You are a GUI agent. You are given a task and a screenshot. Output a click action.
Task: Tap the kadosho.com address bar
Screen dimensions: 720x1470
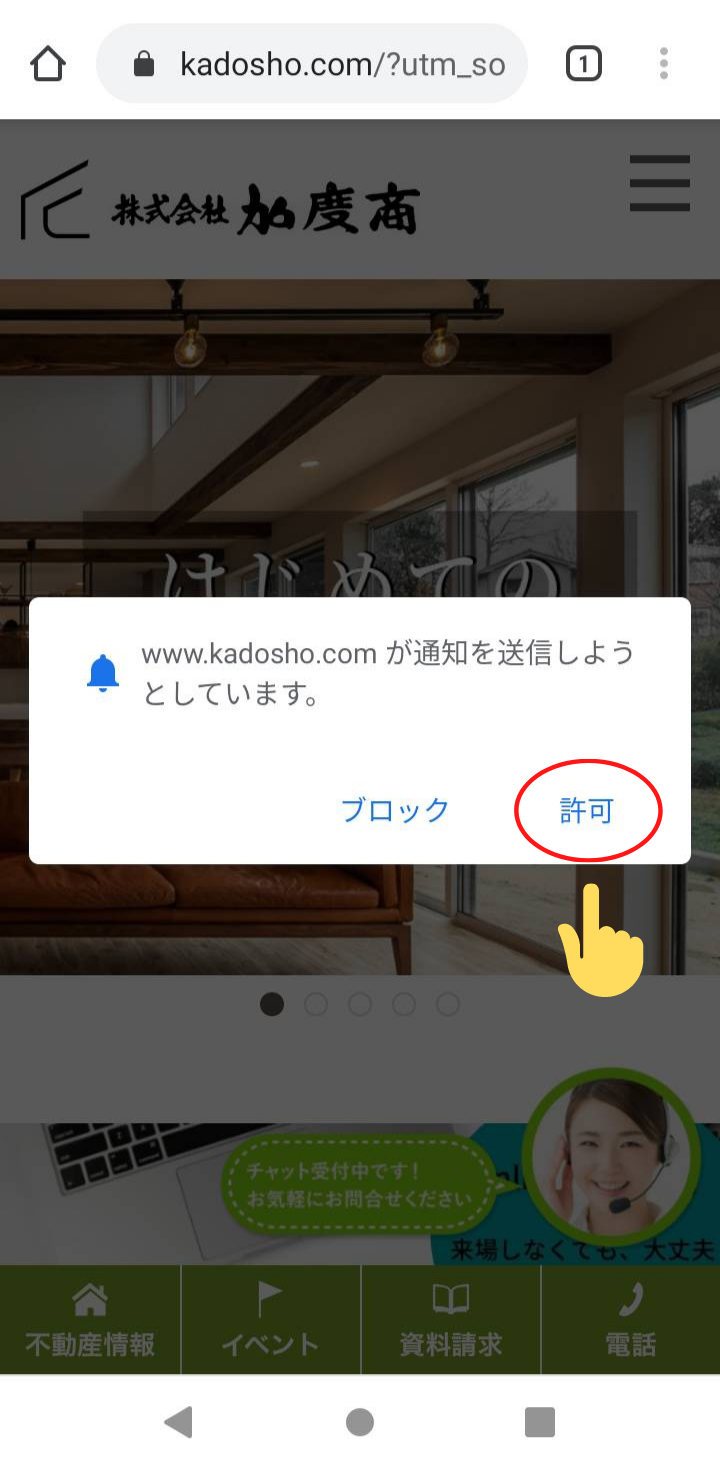click(312, 65)
